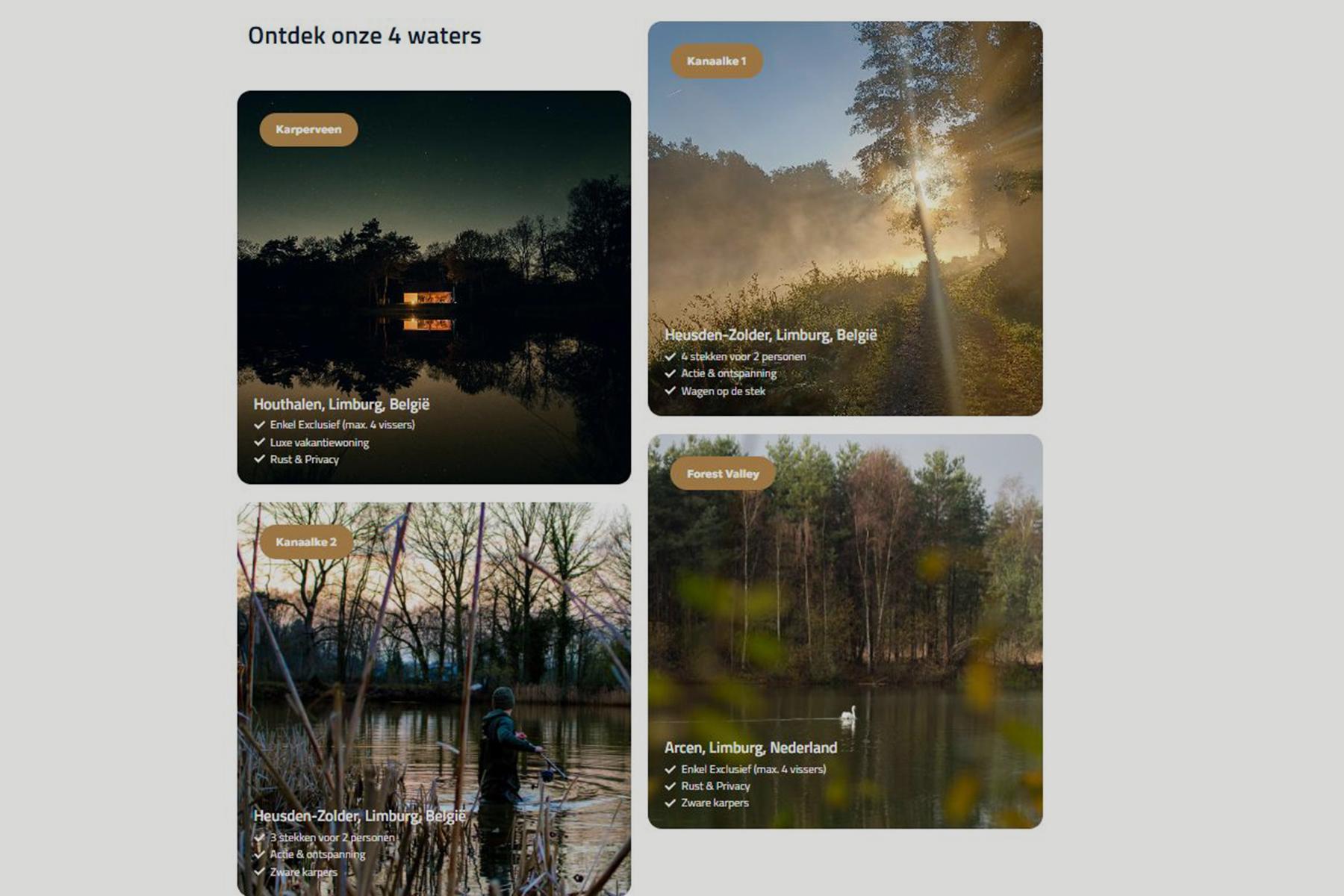Open the Forest Valley water card

point(844,631)
